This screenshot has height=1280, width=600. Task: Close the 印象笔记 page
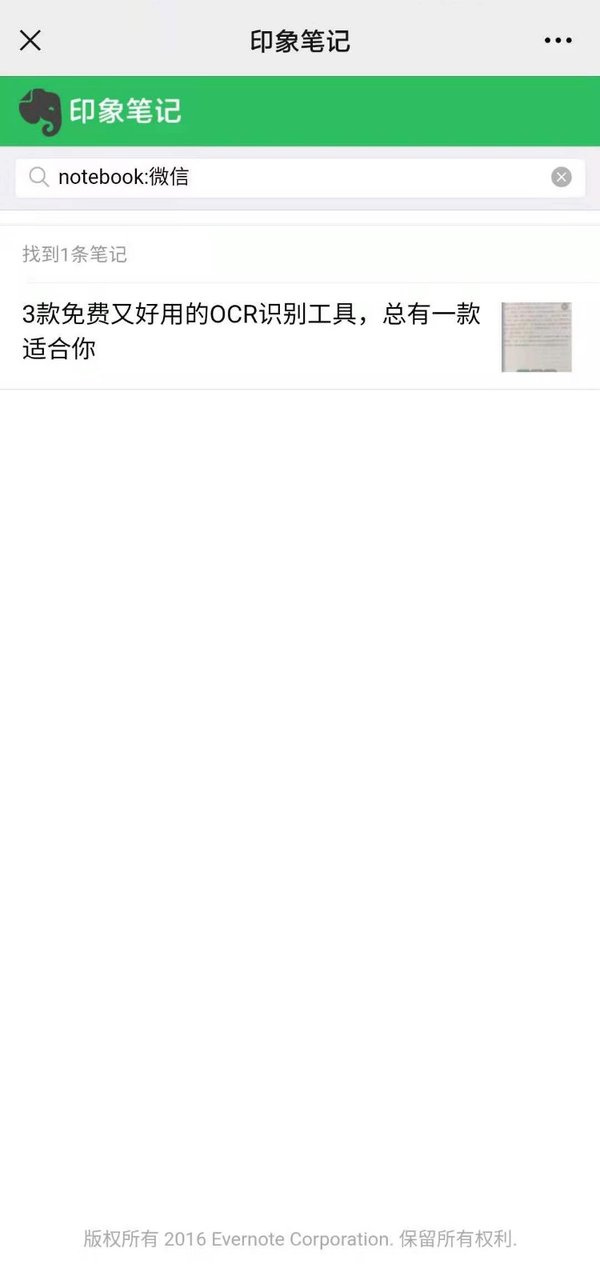[x=30, y=40]
